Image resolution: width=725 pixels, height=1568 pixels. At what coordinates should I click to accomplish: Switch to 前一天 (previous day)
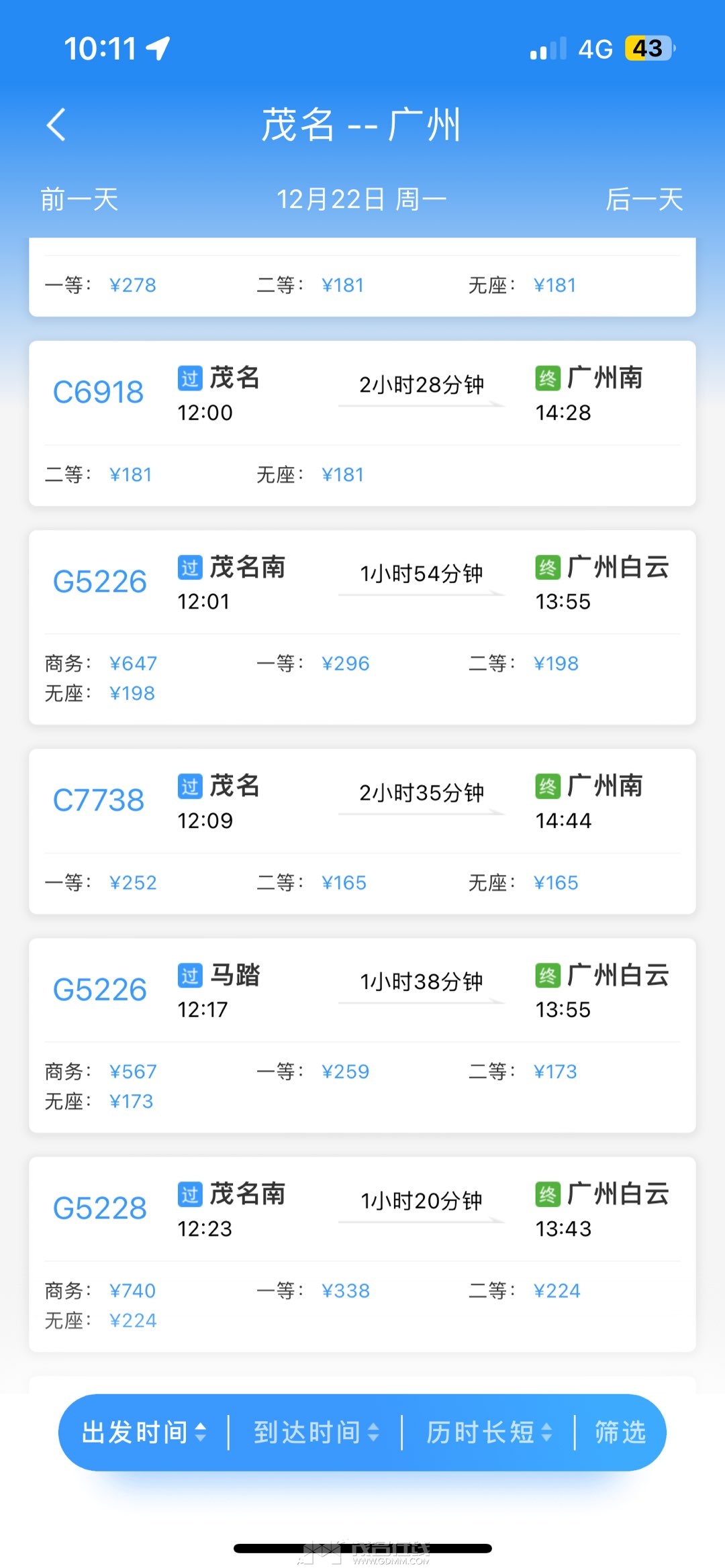point(79,199)
